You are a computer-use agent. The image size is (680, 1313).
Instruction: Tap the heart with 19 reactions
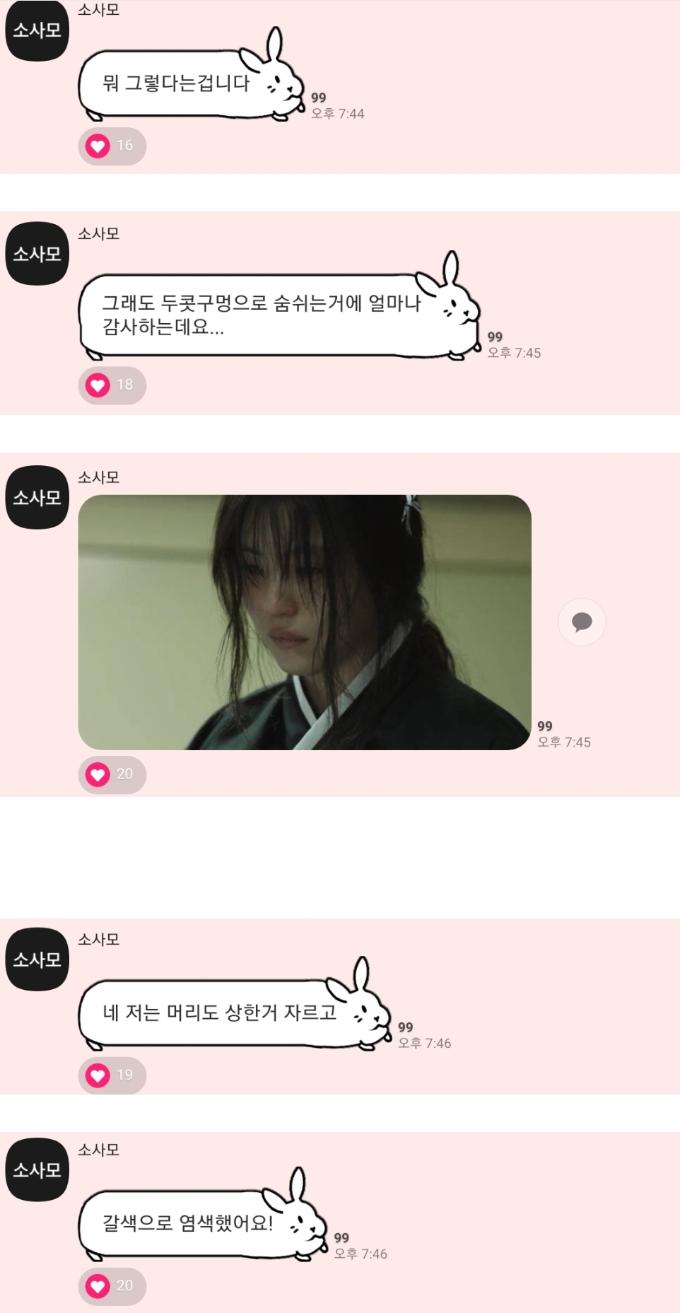(x=98, y=1075)
